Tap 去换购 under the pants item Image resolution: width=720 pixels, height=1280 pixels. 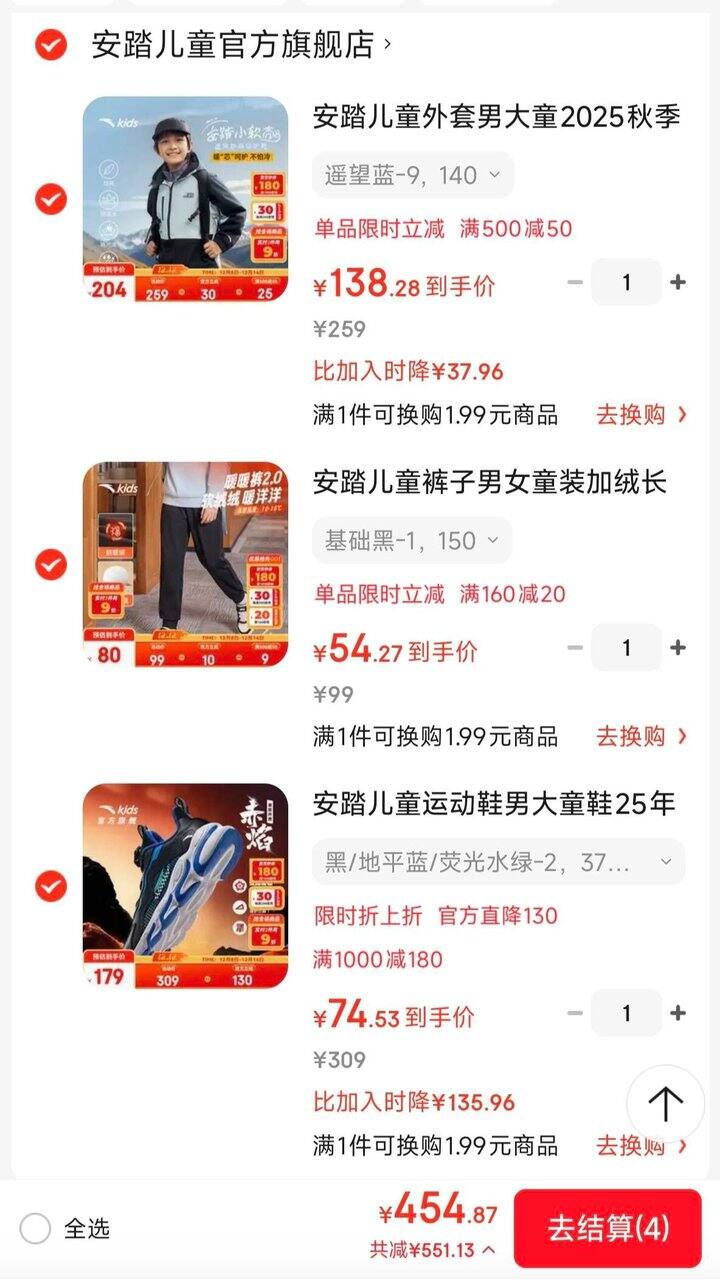[x=641, y=737]
